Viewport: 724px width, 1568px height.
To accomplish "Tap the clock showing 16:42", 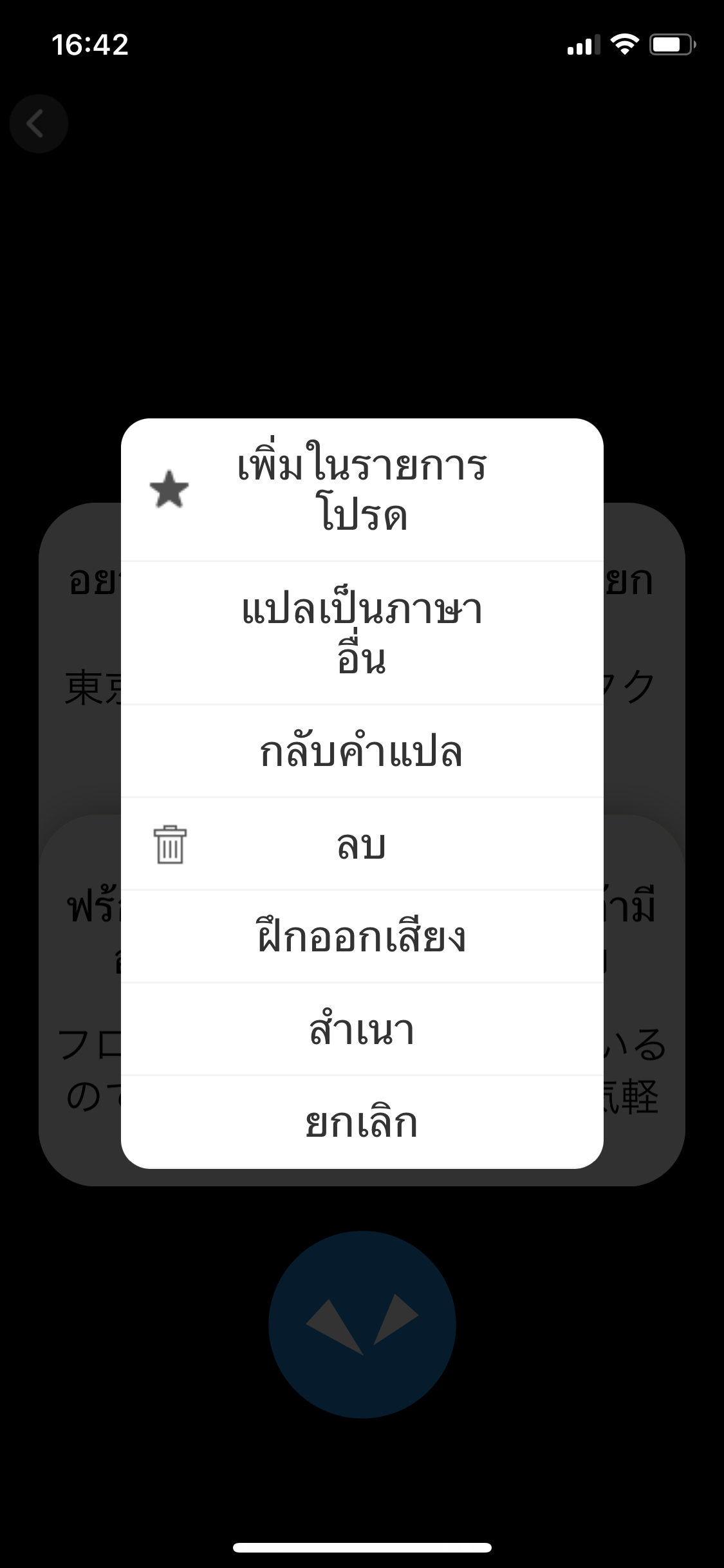I will (x=90, y=44).
